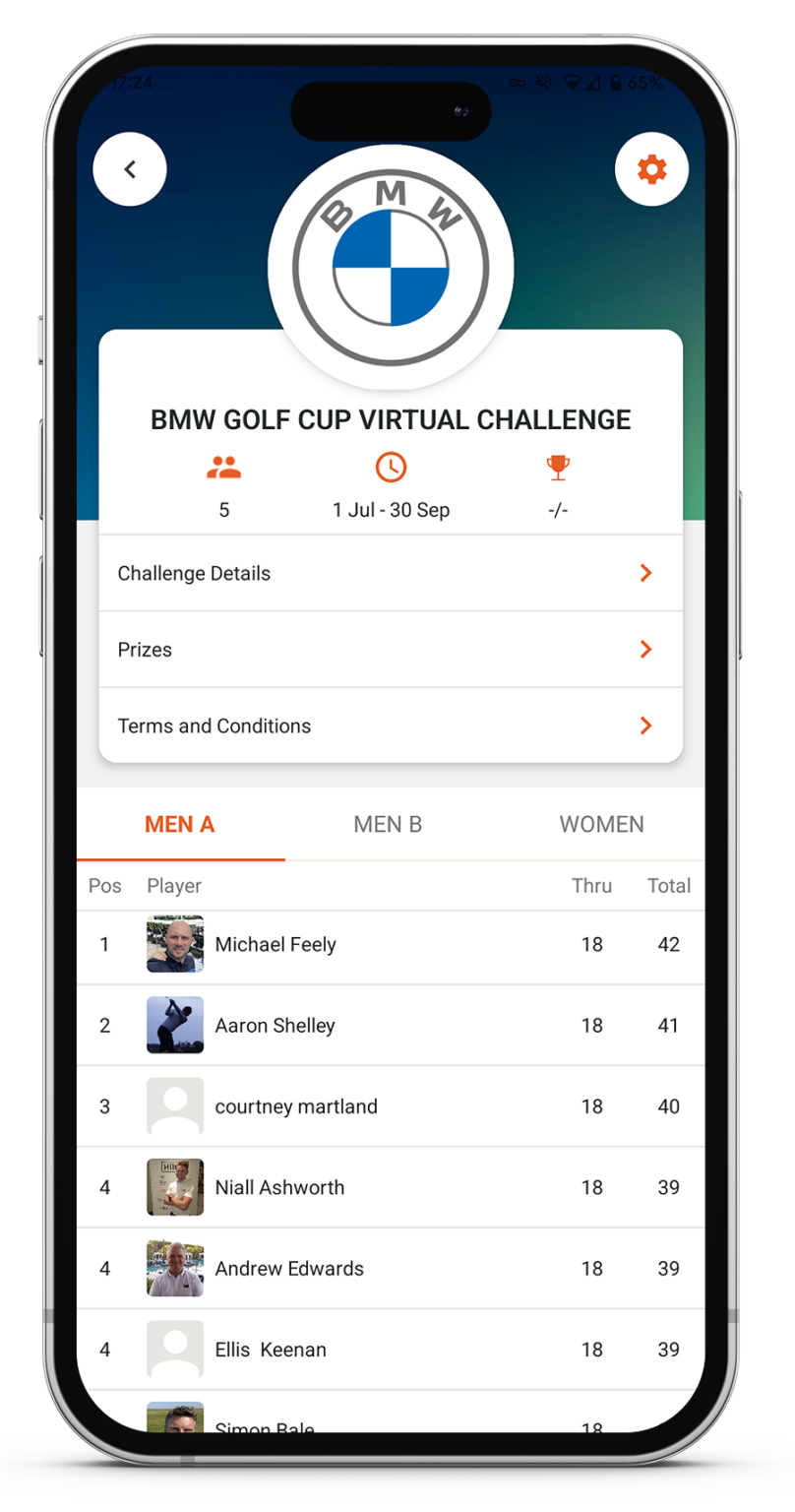Switch to the MEN B tab
This screenshot has height=1512, width=795.
coord(388,825)
